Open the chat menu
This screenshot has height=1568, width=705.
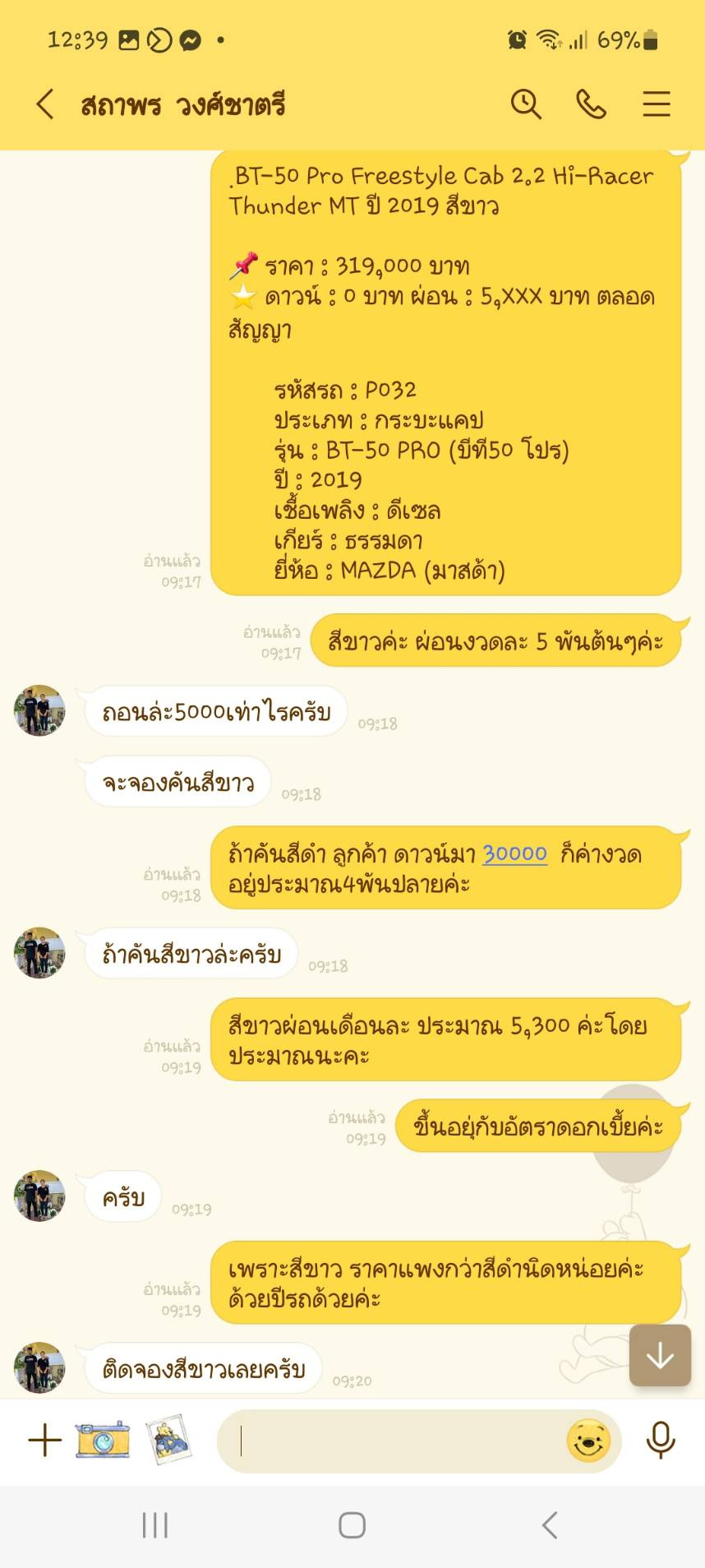click(x=656, y=104)
